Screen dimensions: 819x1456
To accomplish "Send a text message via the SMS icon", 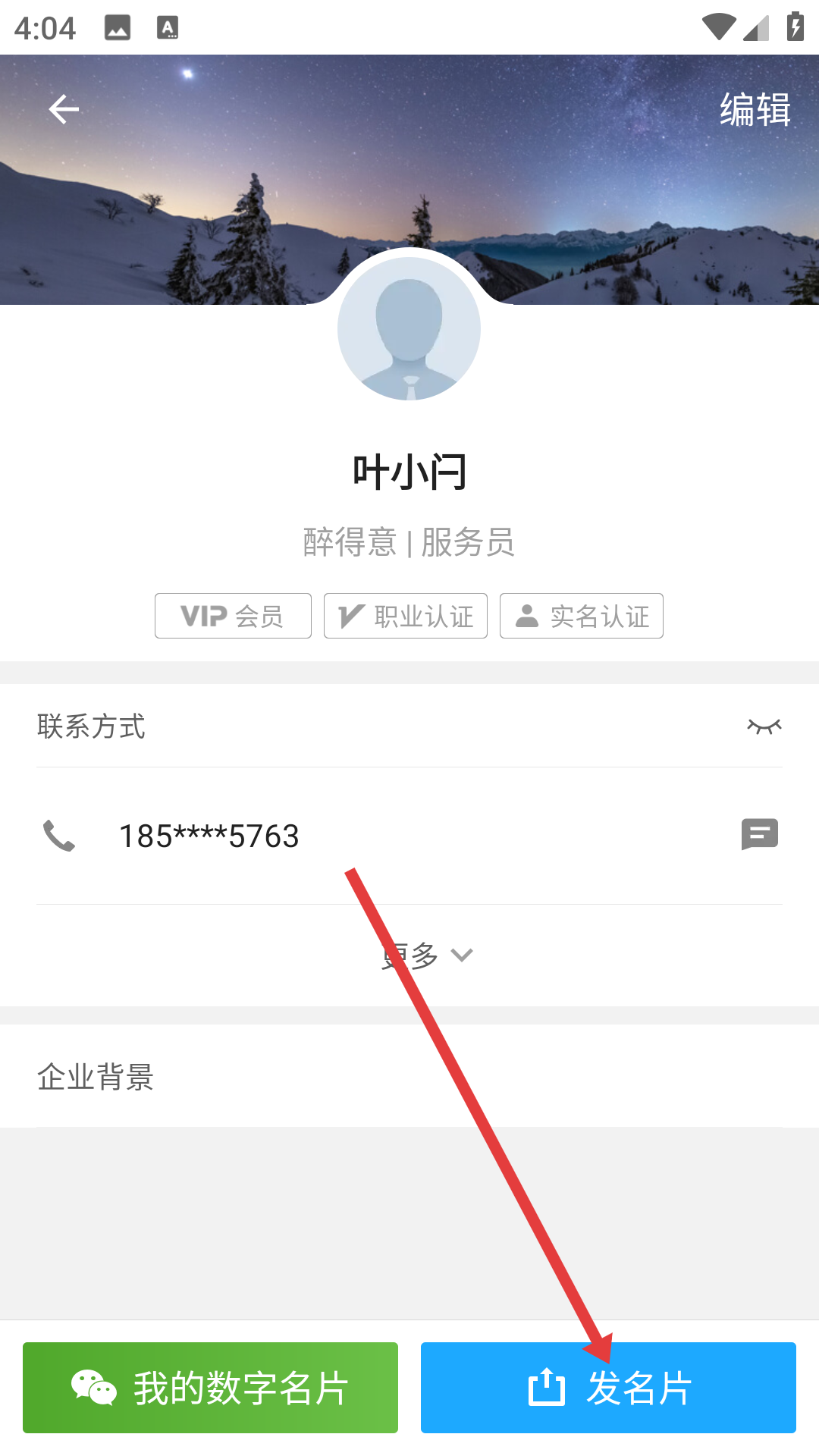I will point(759,835).
